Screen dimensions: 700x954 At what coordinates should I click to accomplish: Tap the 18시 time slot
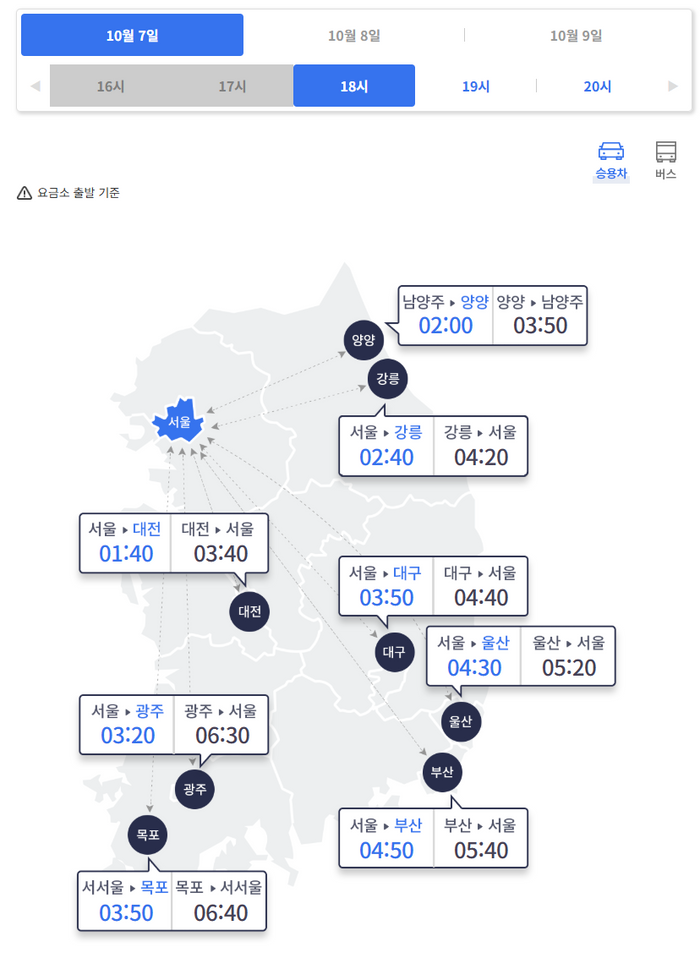coord(354,87)
